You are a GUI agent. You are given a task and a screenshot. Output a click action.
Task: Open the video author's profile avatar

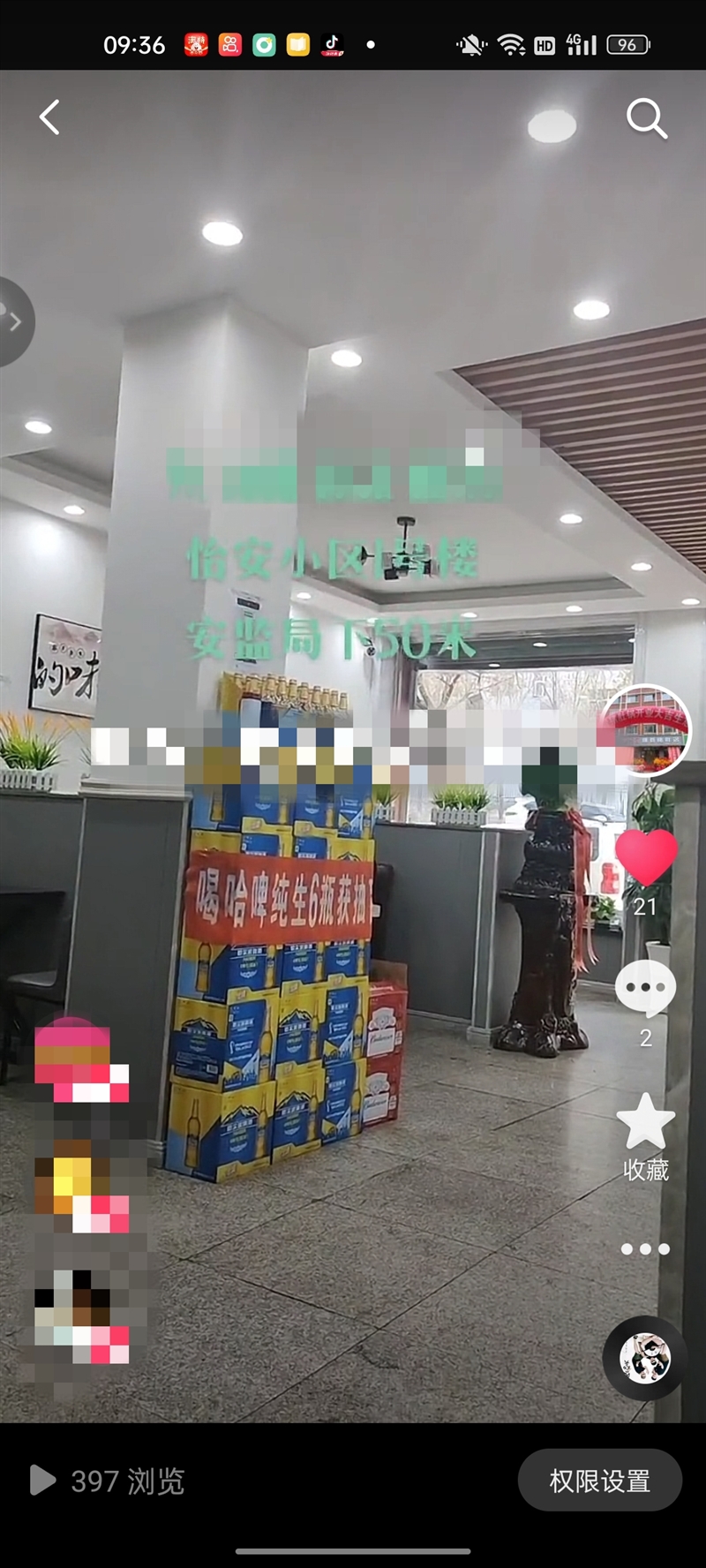[x=646, y=730]
